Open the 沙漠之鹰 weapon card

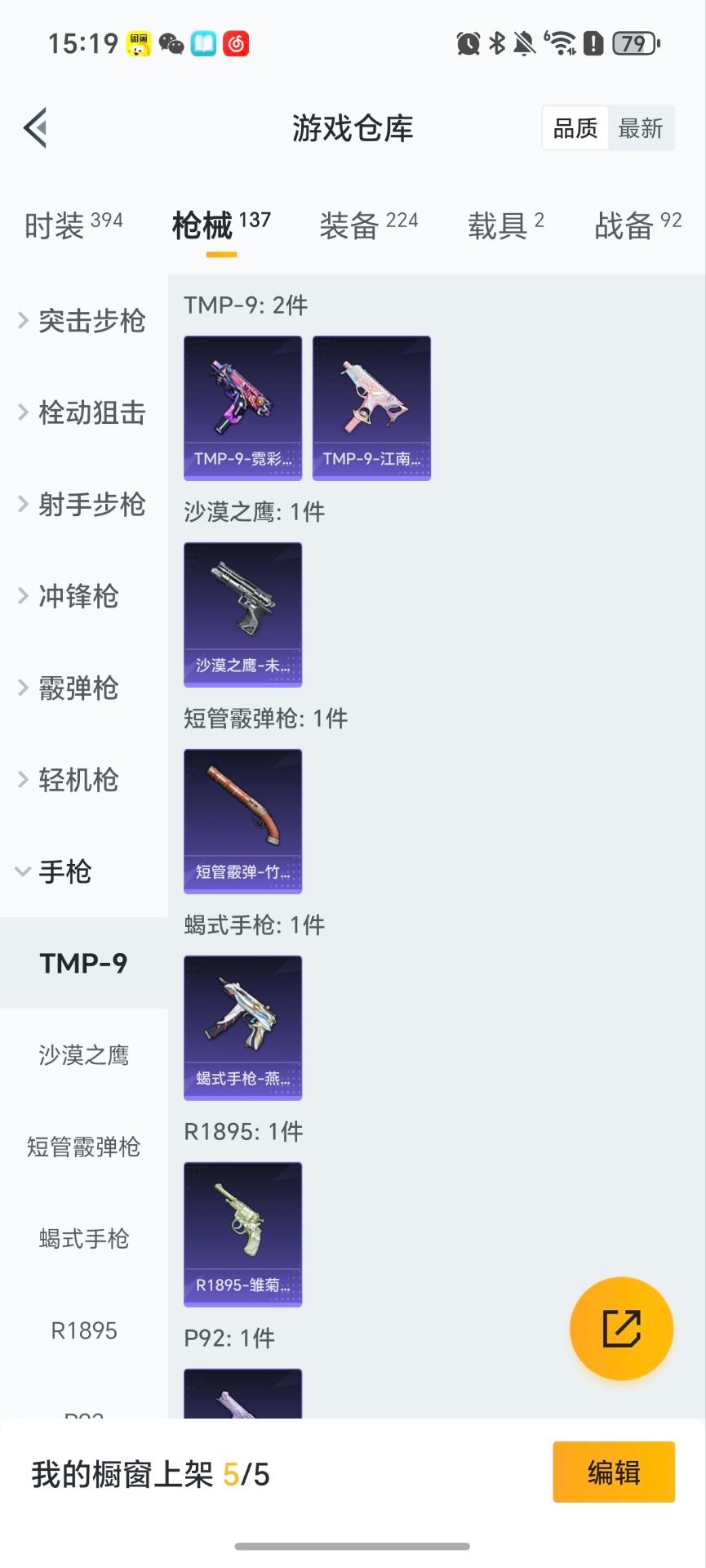pos(242,614)
